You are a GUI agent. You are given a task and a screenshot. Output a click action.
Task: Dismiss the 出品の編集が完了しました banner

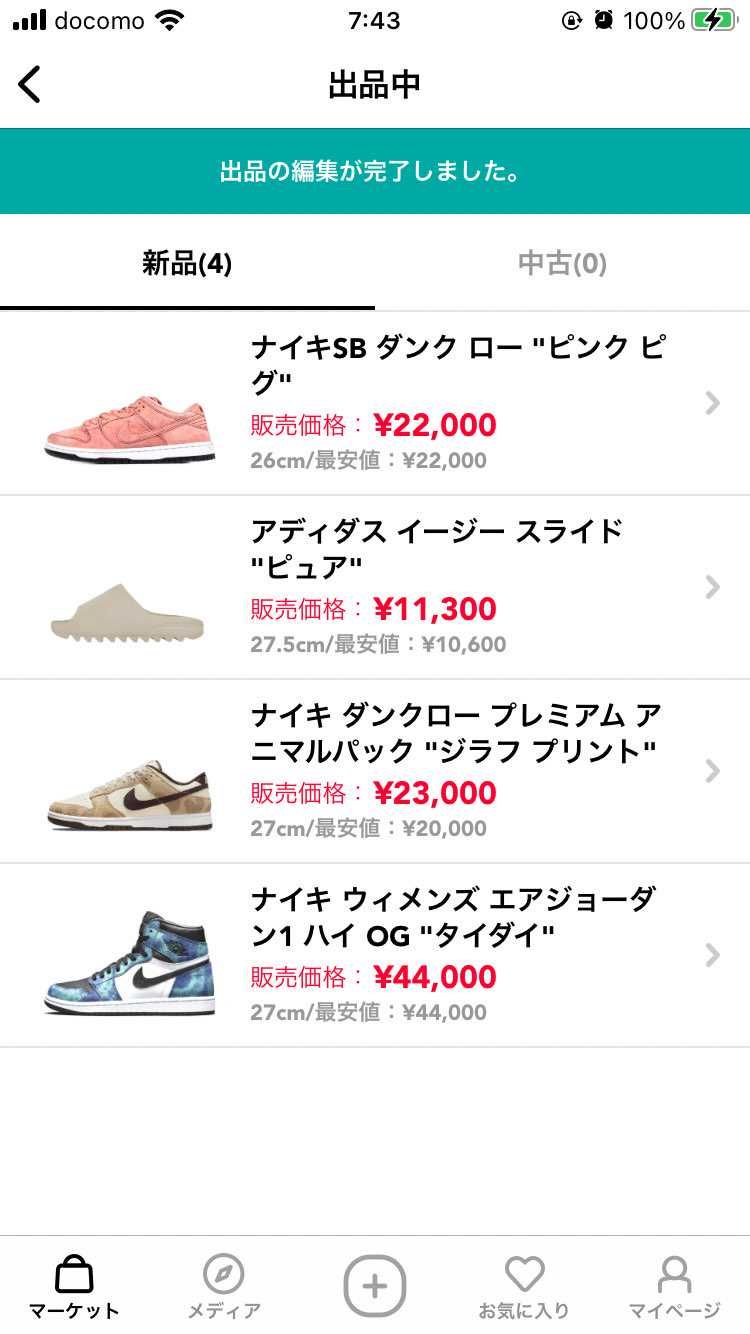[375, 170]
